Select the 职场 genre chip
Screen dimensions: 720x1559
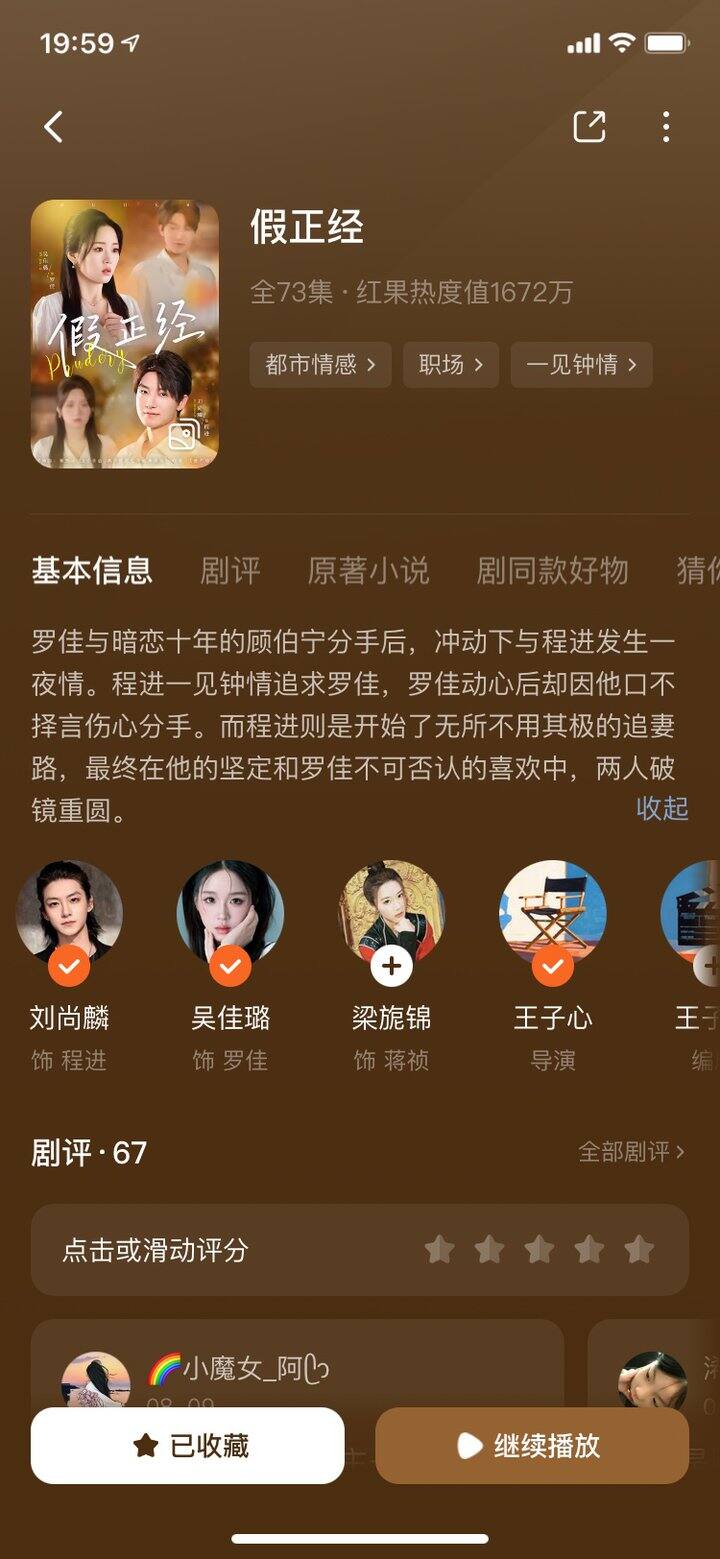pyautogui.click(x=451, y=365)
